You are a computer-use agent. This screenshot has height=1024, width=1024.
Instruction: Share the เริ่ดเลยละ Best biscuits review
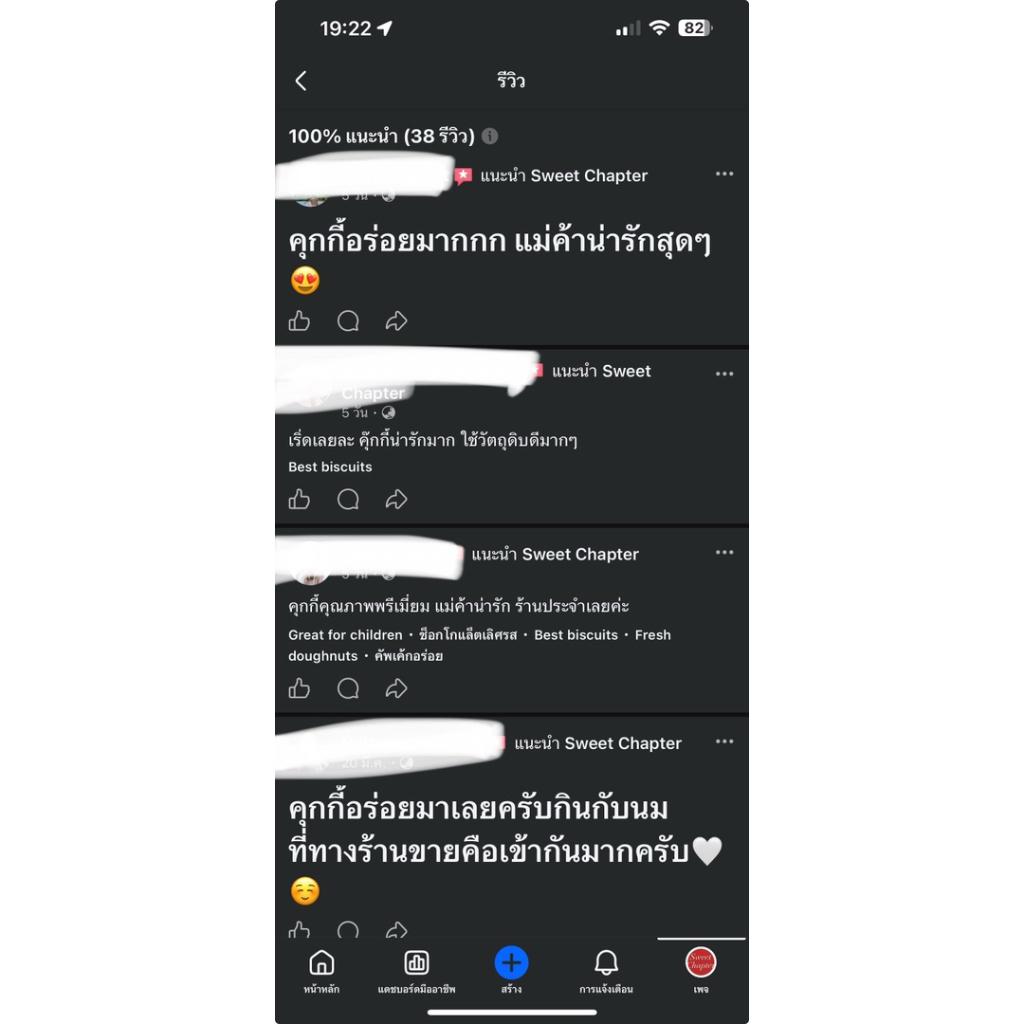click(396, 499)
